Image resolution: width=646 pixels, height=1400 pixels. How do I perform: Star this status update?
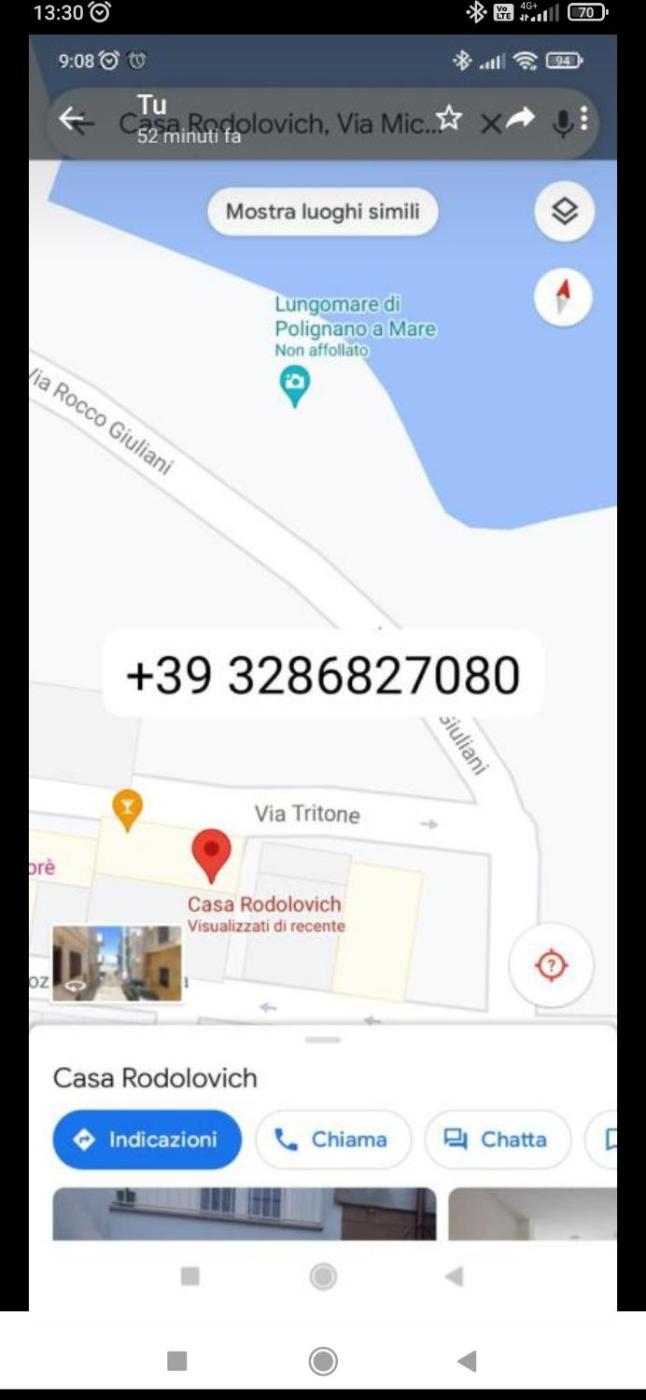coord(450,120)
